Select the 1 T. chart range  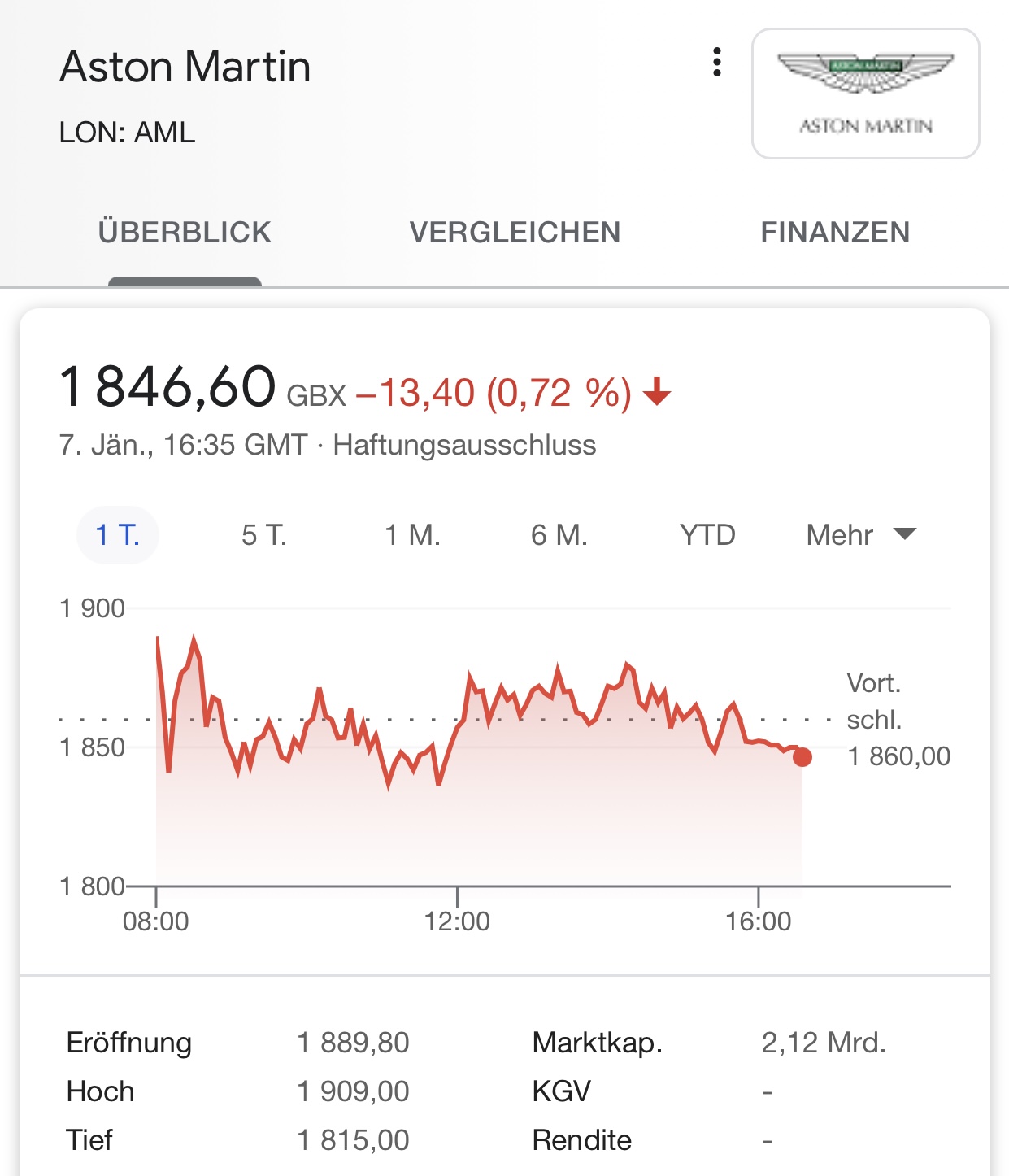[118, 535]
